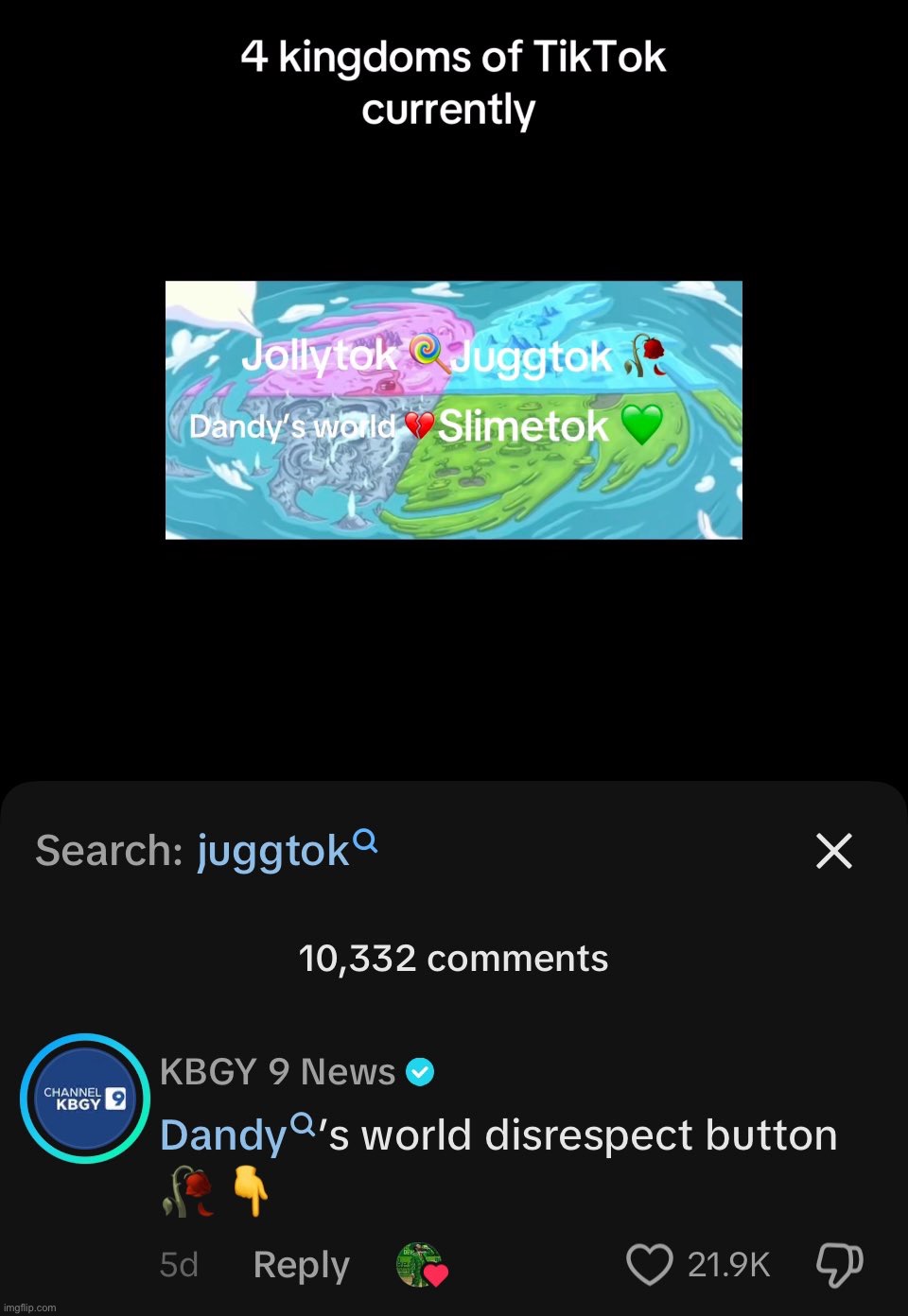This screenshot has width=908, height=1316.
Task: Open the KBGY 9 News username
Action: click(278, 1072)
